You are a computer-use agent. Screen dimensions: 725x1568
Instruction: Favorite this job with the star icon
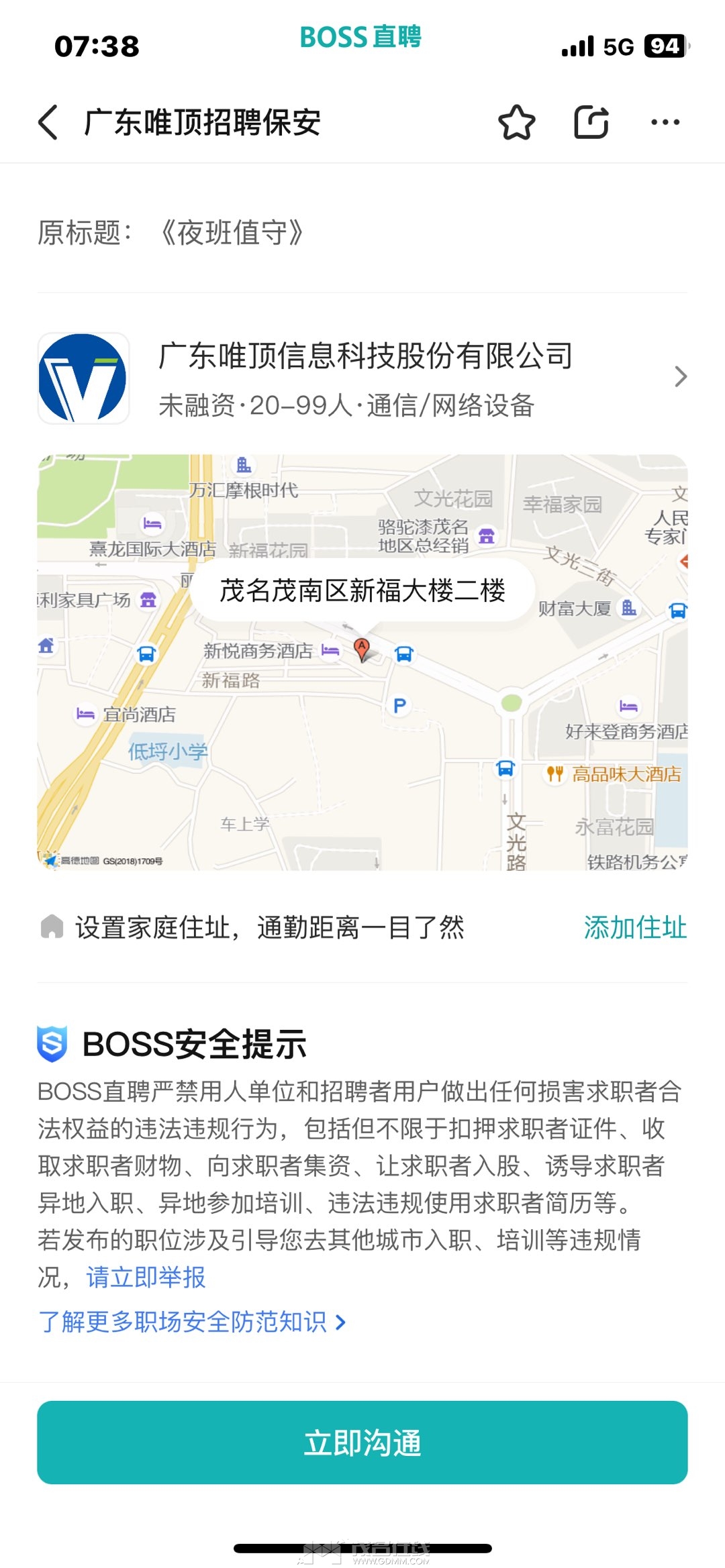516,122
